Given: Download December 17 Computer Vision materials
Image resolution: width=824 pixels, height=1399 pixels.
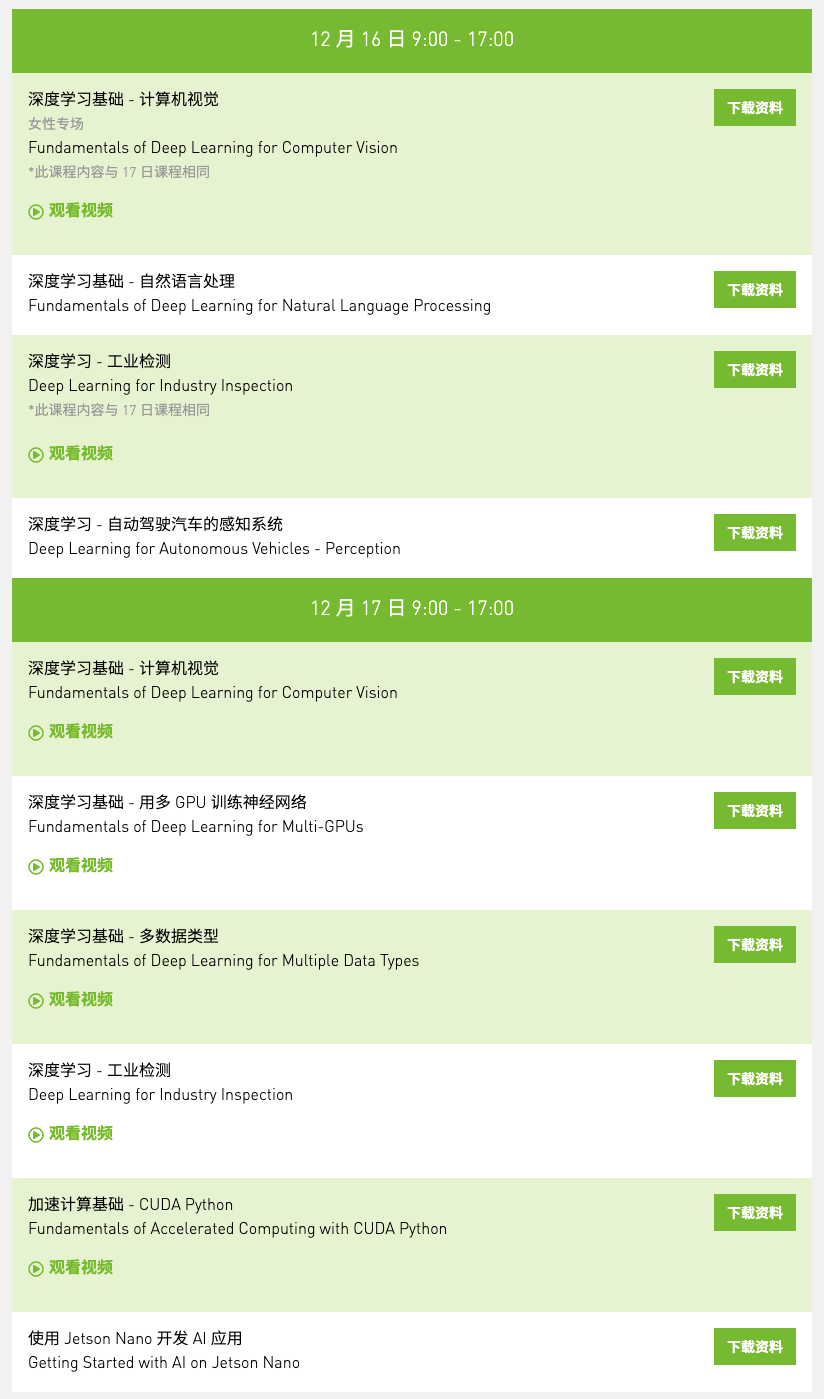Looking at the screenshot, I should (754, 677).
